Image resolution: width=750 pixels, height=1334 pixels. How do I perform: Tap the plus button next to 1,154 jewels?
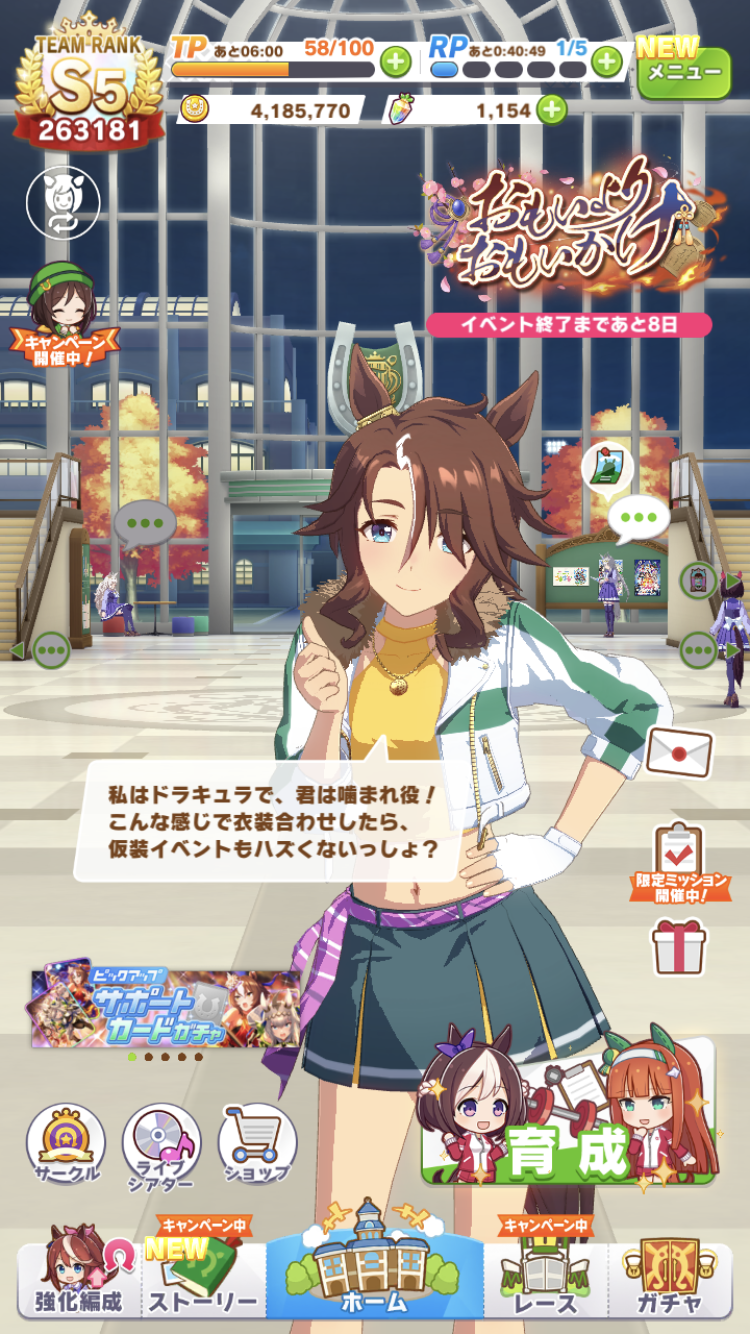coord(551,109)
